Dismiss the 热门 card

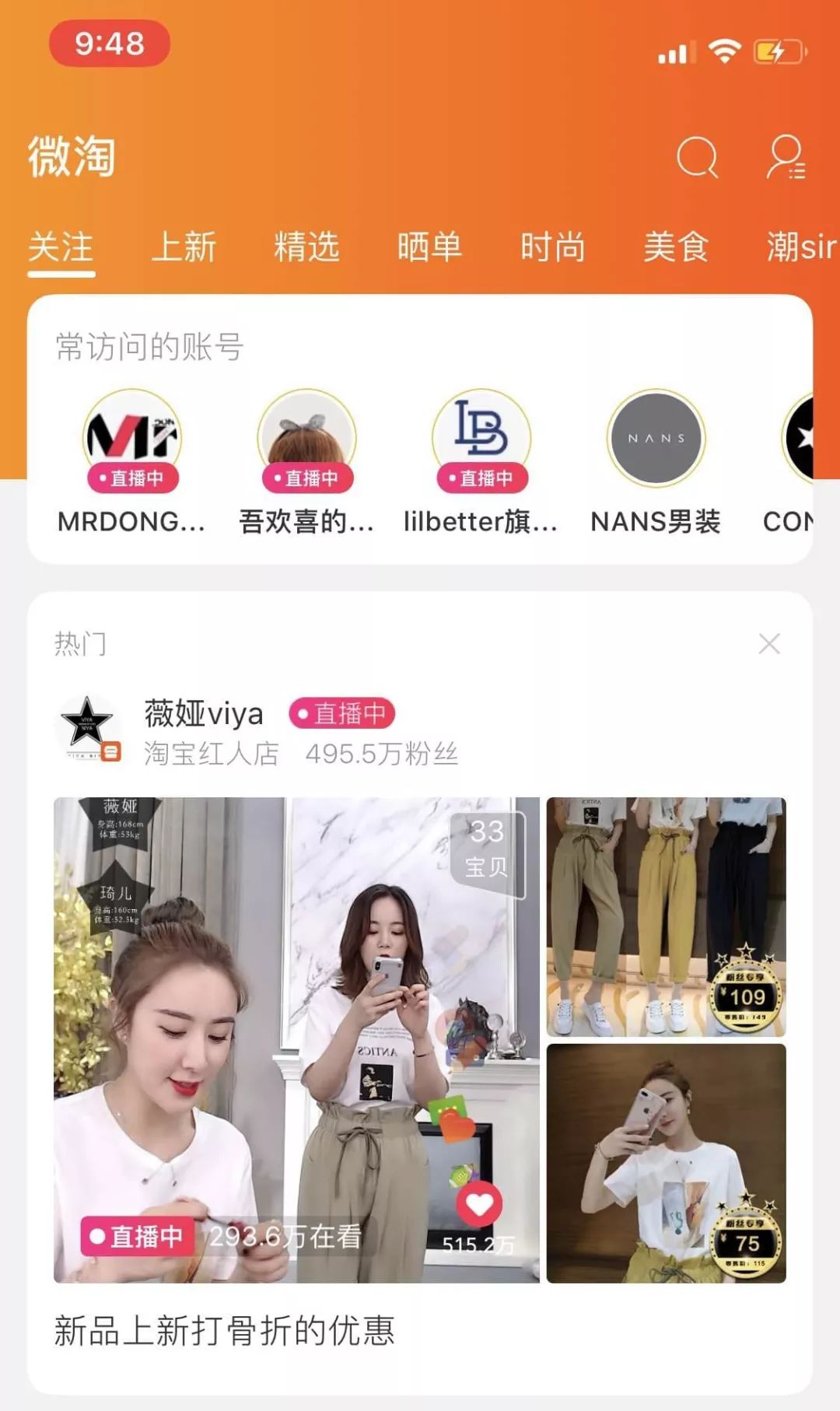[768, 643]
